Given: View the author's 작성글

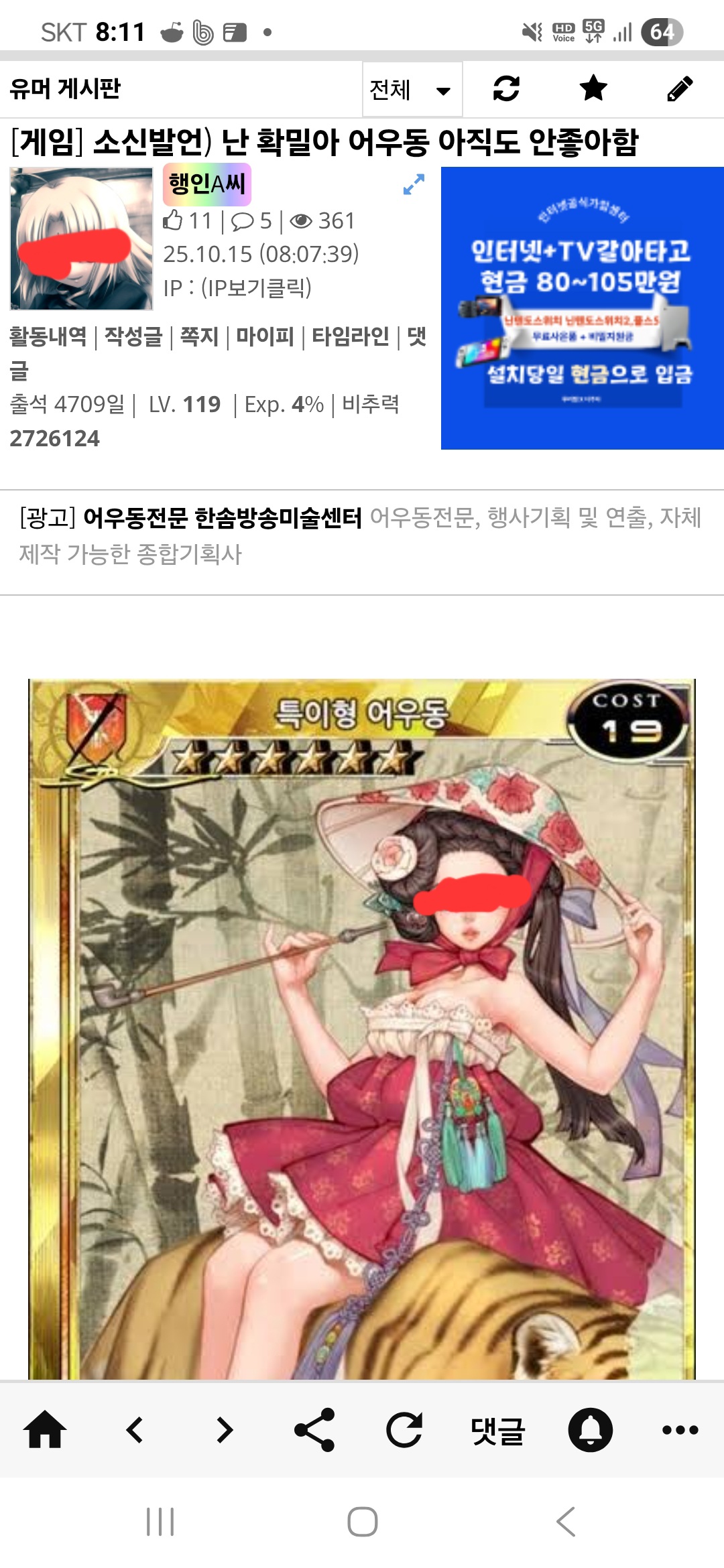Looking at the screenshot, I should coord(133,336).
